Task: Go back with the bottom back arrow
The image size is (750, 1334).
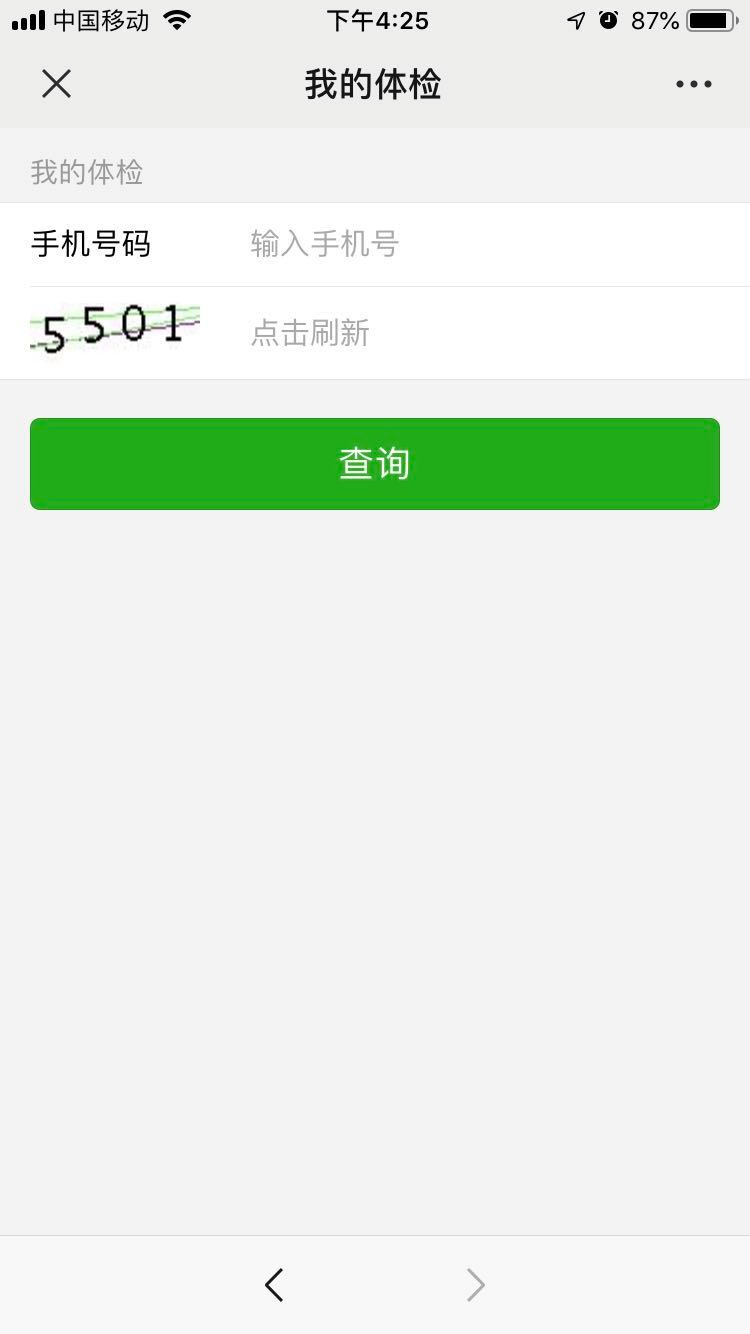Action: pyautogui.click(x=274, y=1284)
